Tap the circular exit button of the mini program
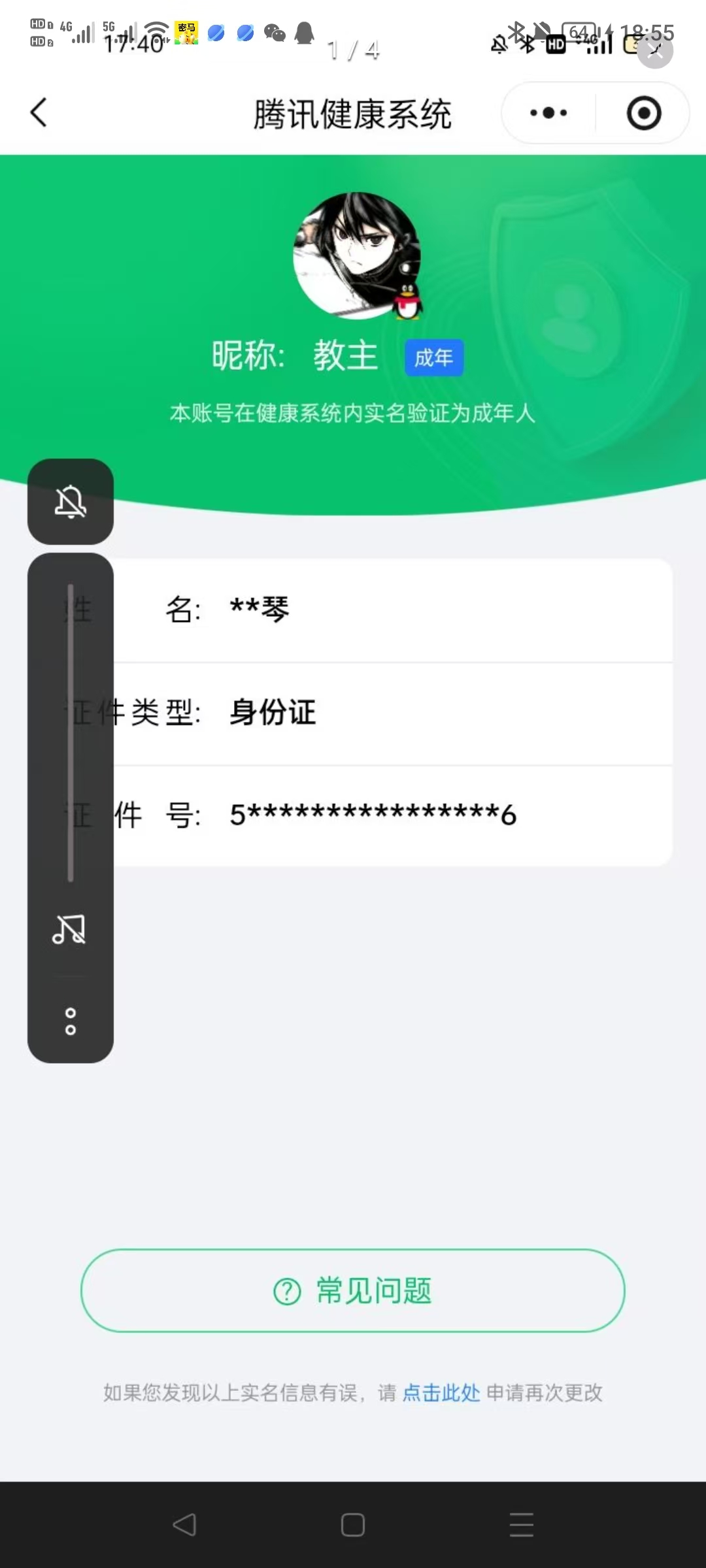This screenshot has width=706, height=1568. (x=643, y=112)
